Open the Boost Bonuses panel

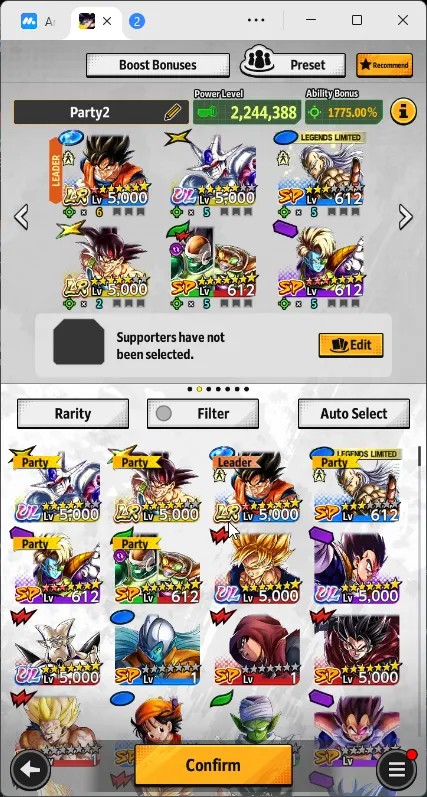click(158, 65)
